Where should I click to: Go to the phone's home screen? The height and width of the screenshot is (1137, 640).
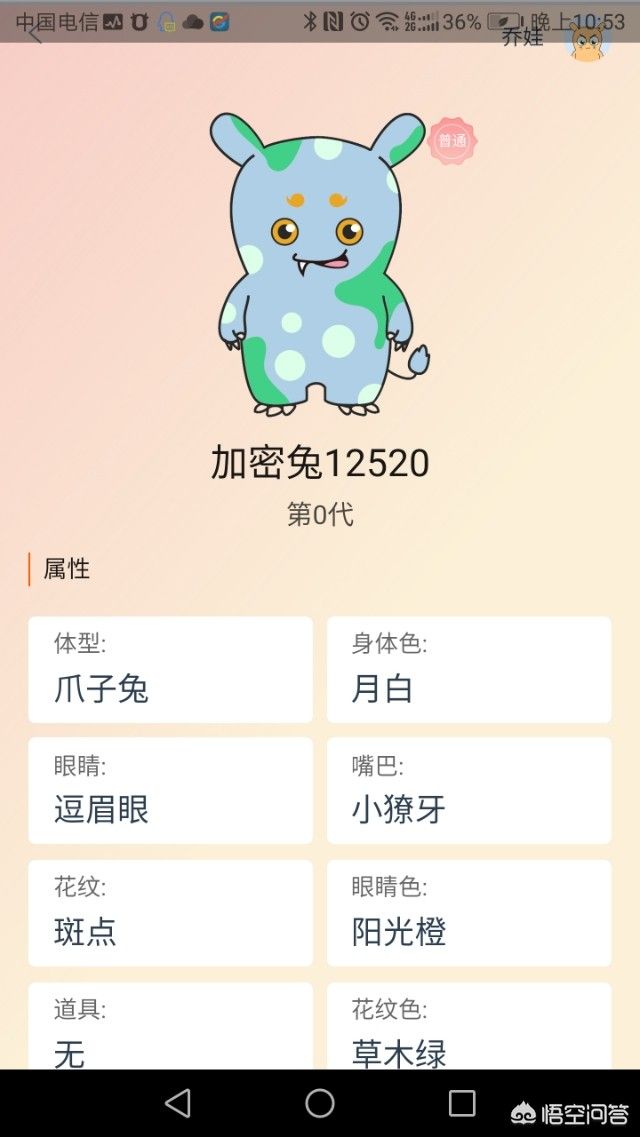click(320, 1103)
